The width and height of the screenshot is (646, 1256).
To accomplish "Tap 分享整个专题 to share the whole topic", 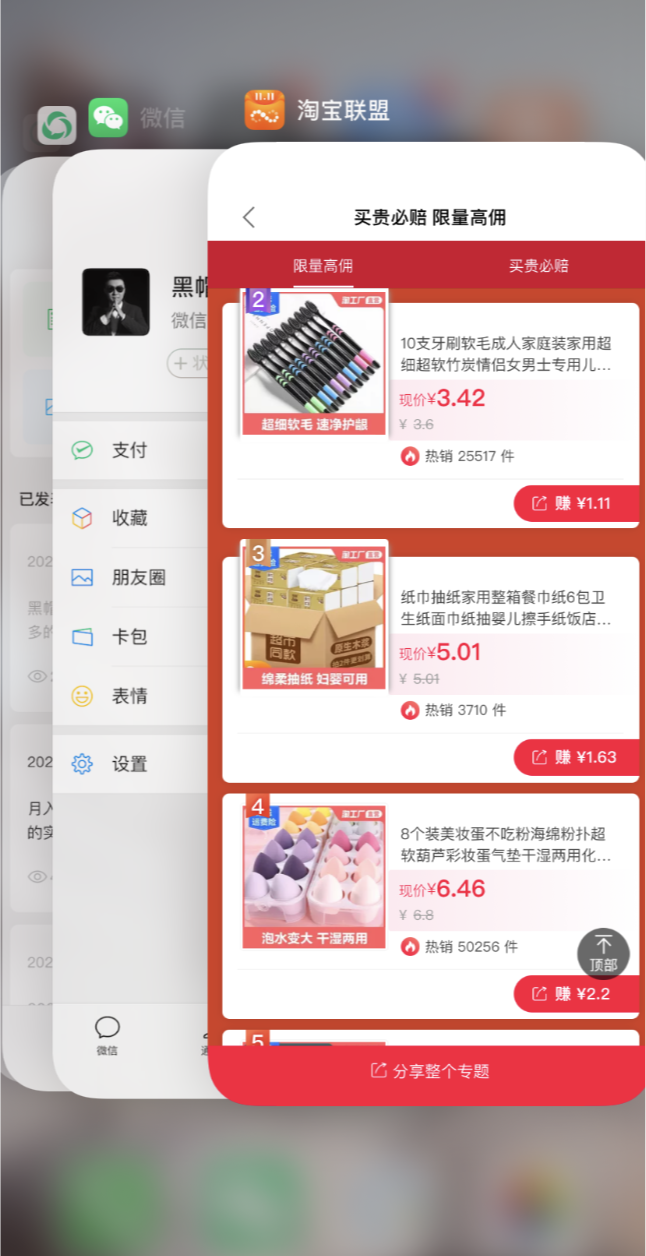I will 430,1071.
